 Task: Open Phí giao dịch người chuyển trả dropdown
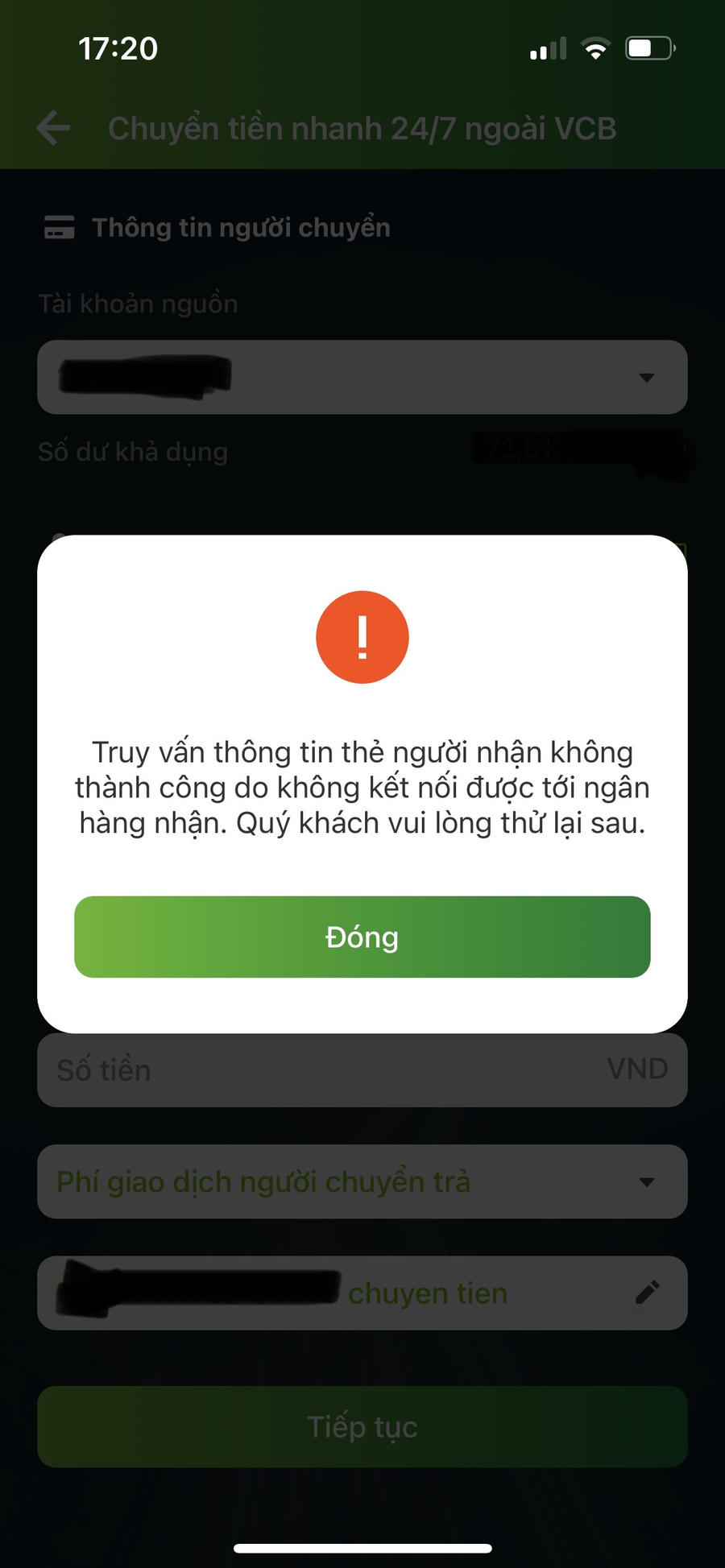tap(645, 1181)
